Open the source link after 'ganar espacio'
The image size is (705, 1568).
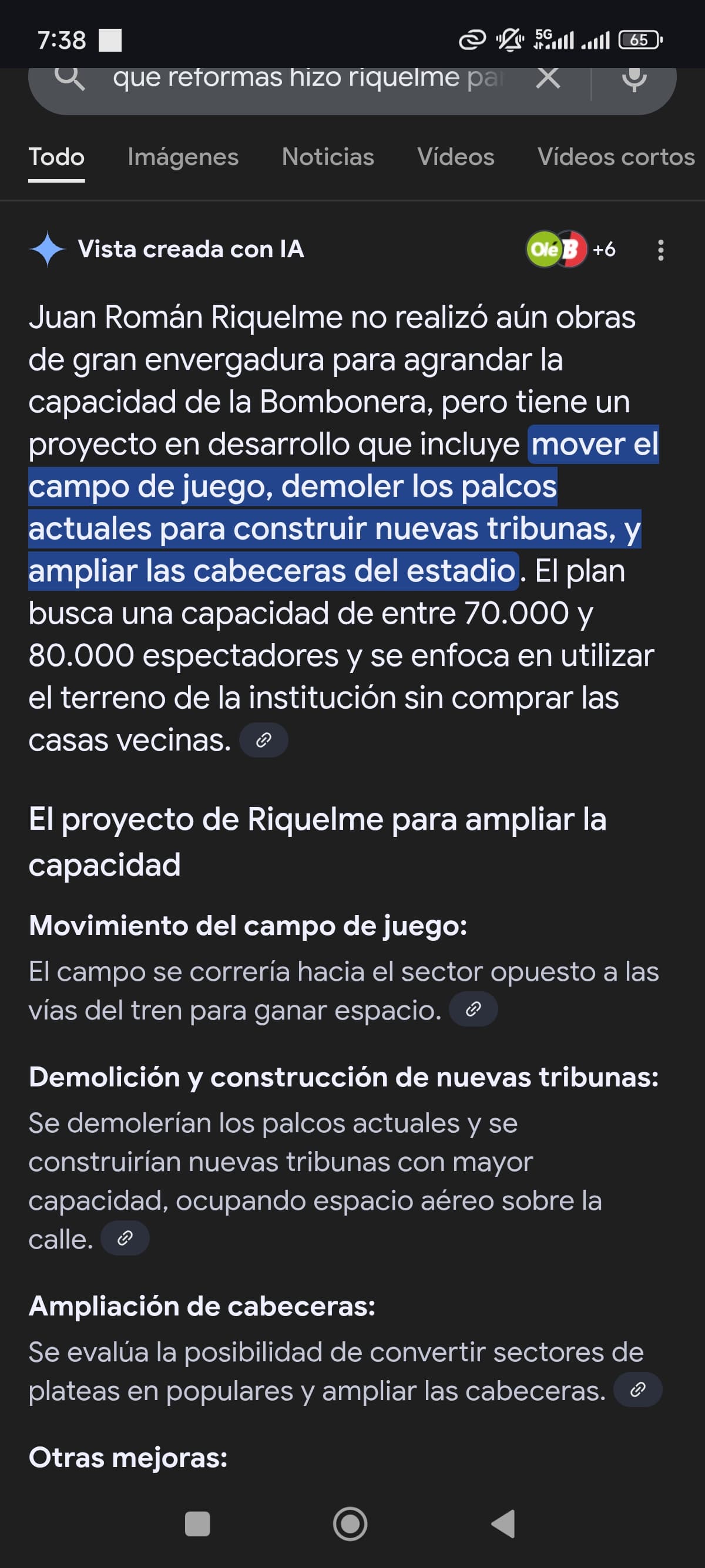pyautogui.click(x=474, y=1010)
